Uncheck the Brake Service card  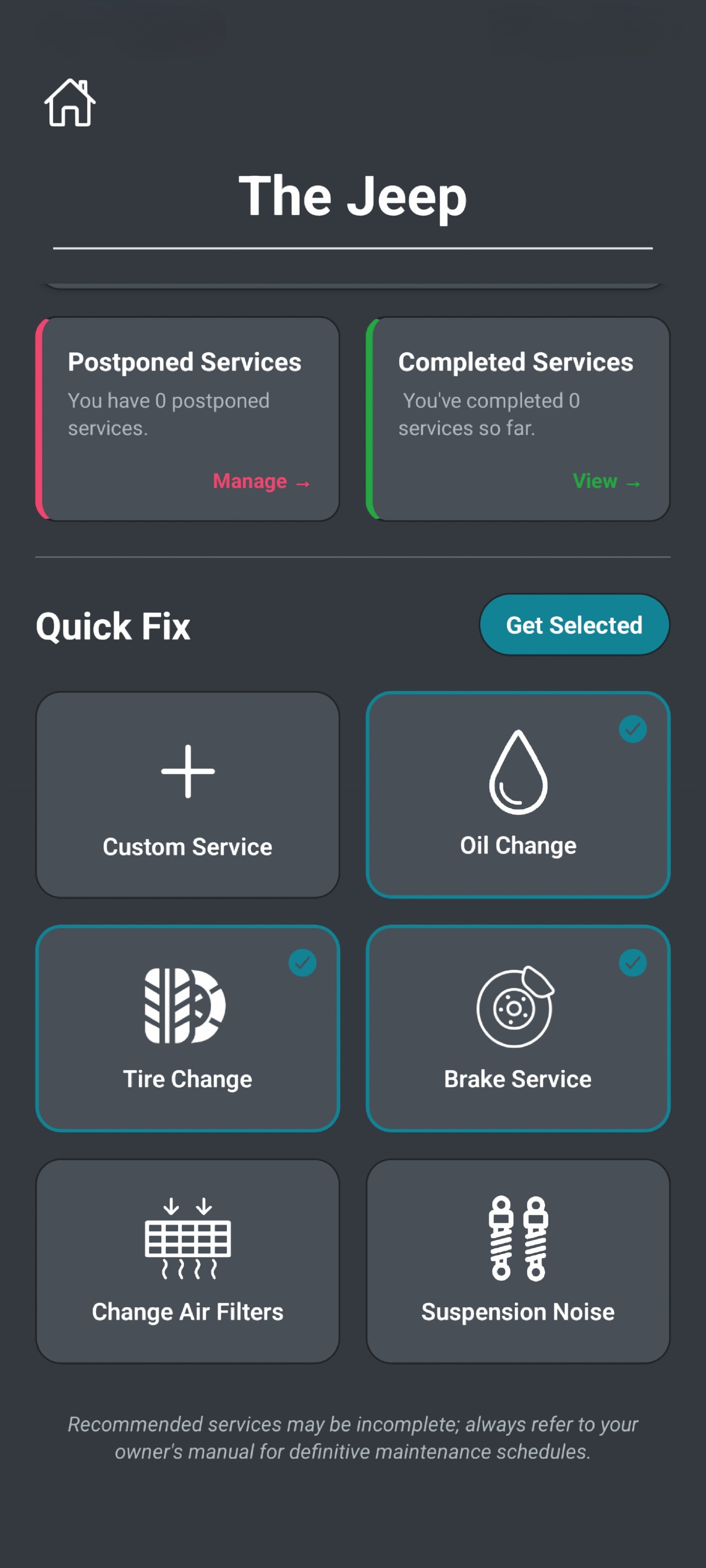518,1028
